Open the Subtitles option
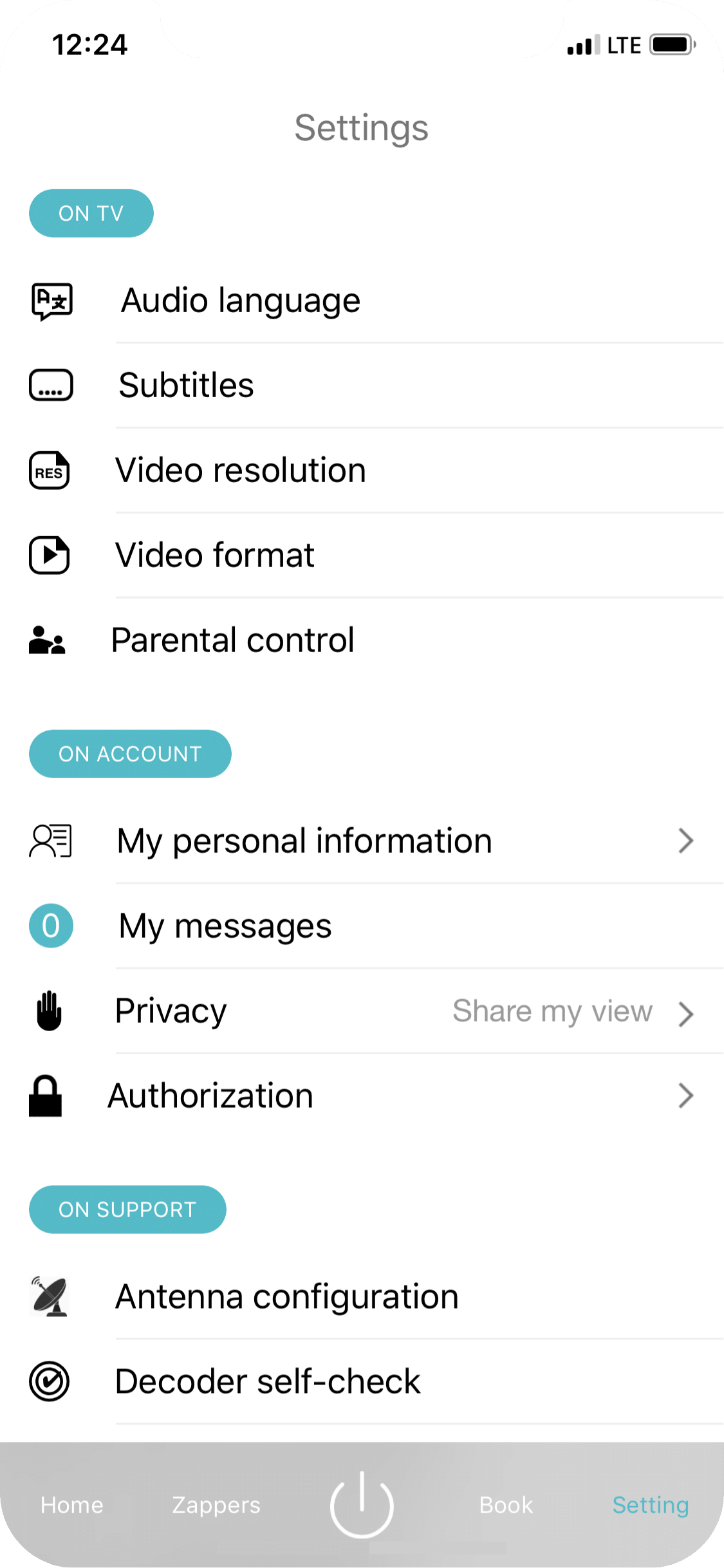Image resolution: width=724 pixels, height=1568 pixels. click(x=362, y=386)
